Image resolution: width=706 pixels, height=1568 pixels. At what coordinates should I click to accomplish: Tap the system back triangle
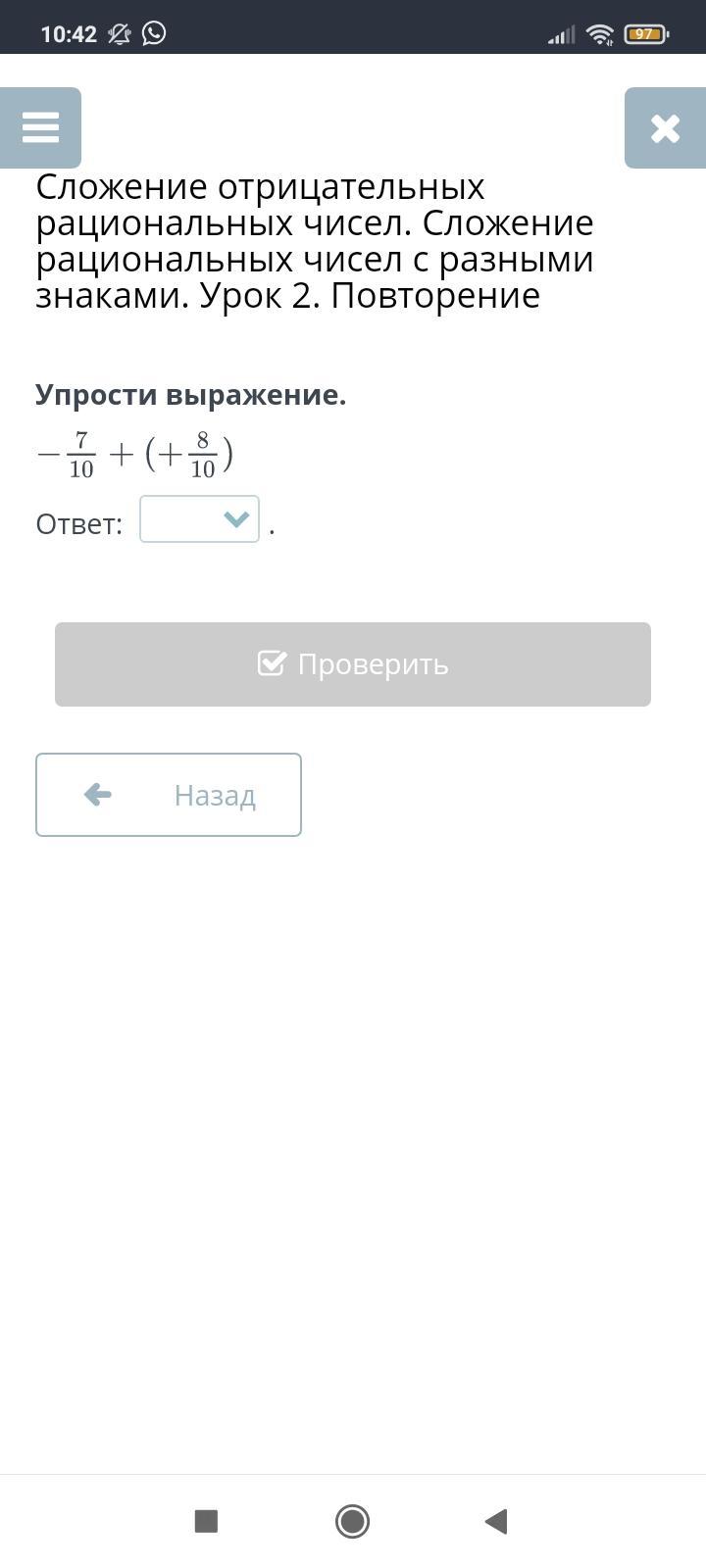click(496, 1521)
